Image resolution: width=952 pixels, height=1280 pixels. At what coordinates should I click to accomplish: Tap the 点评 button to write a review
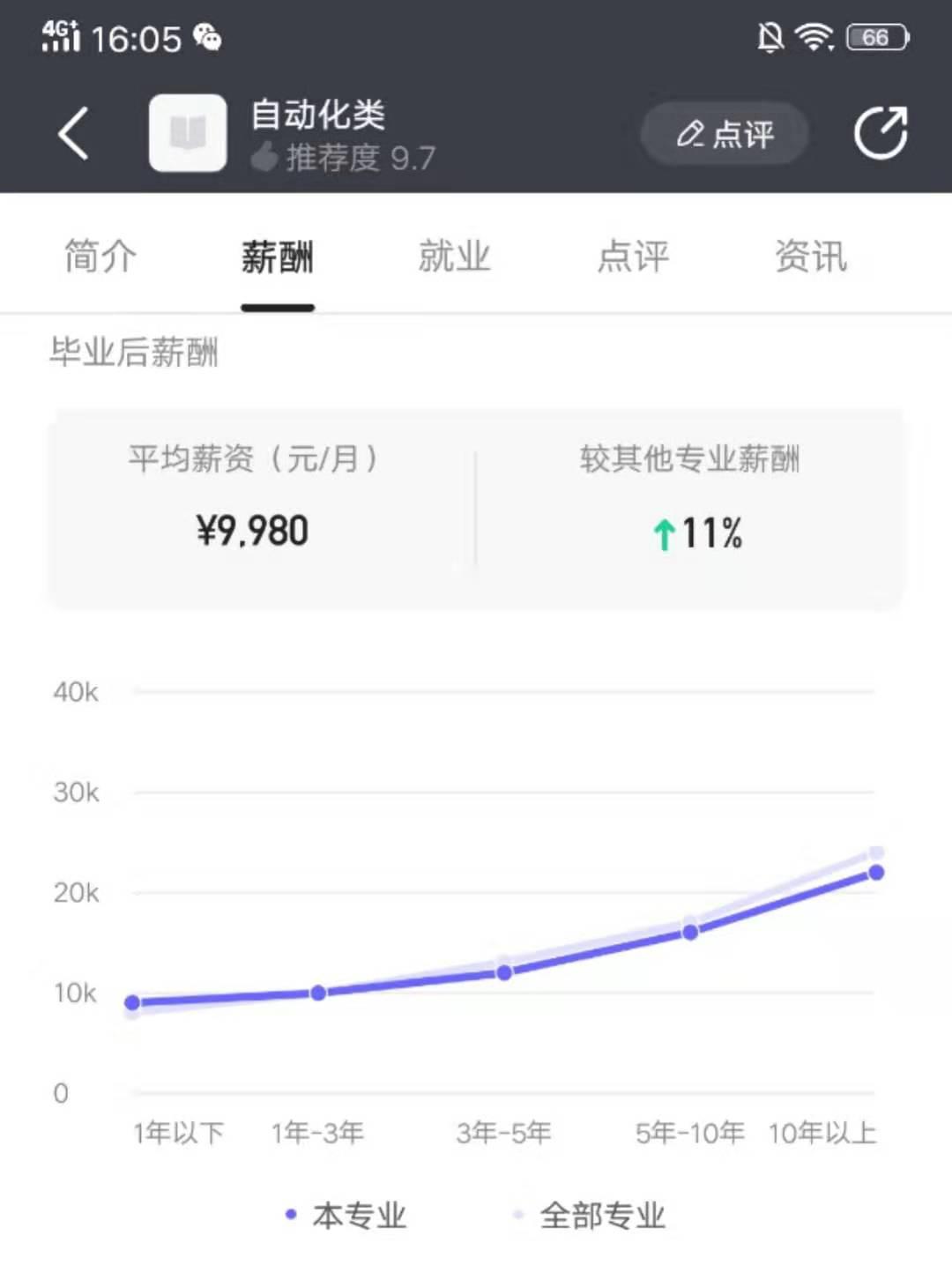(723, 133)
